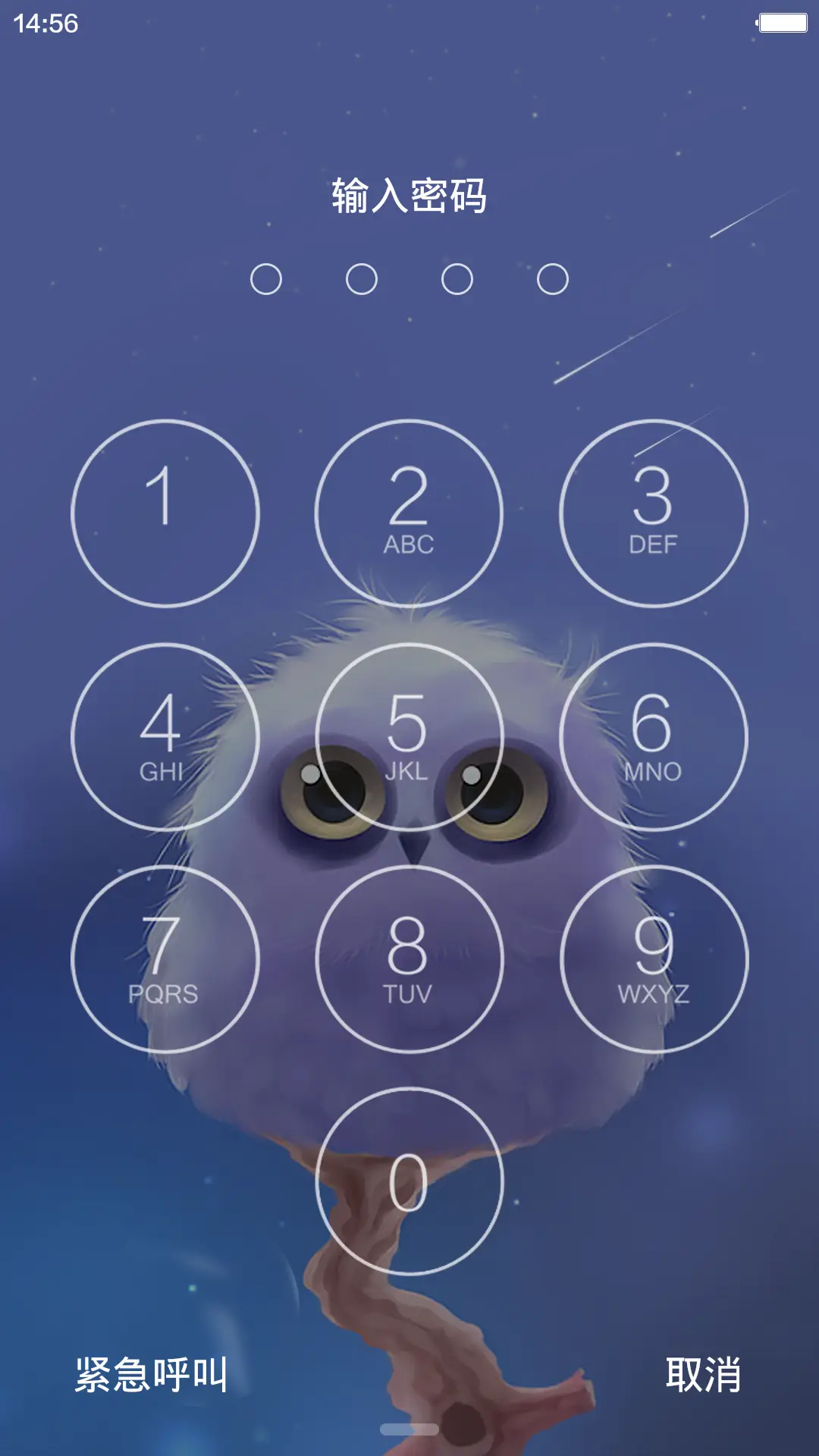Tap the 6 MNO key
Image resolution: width=819 pixels, height=1456 pixels.
pos(653,736)
